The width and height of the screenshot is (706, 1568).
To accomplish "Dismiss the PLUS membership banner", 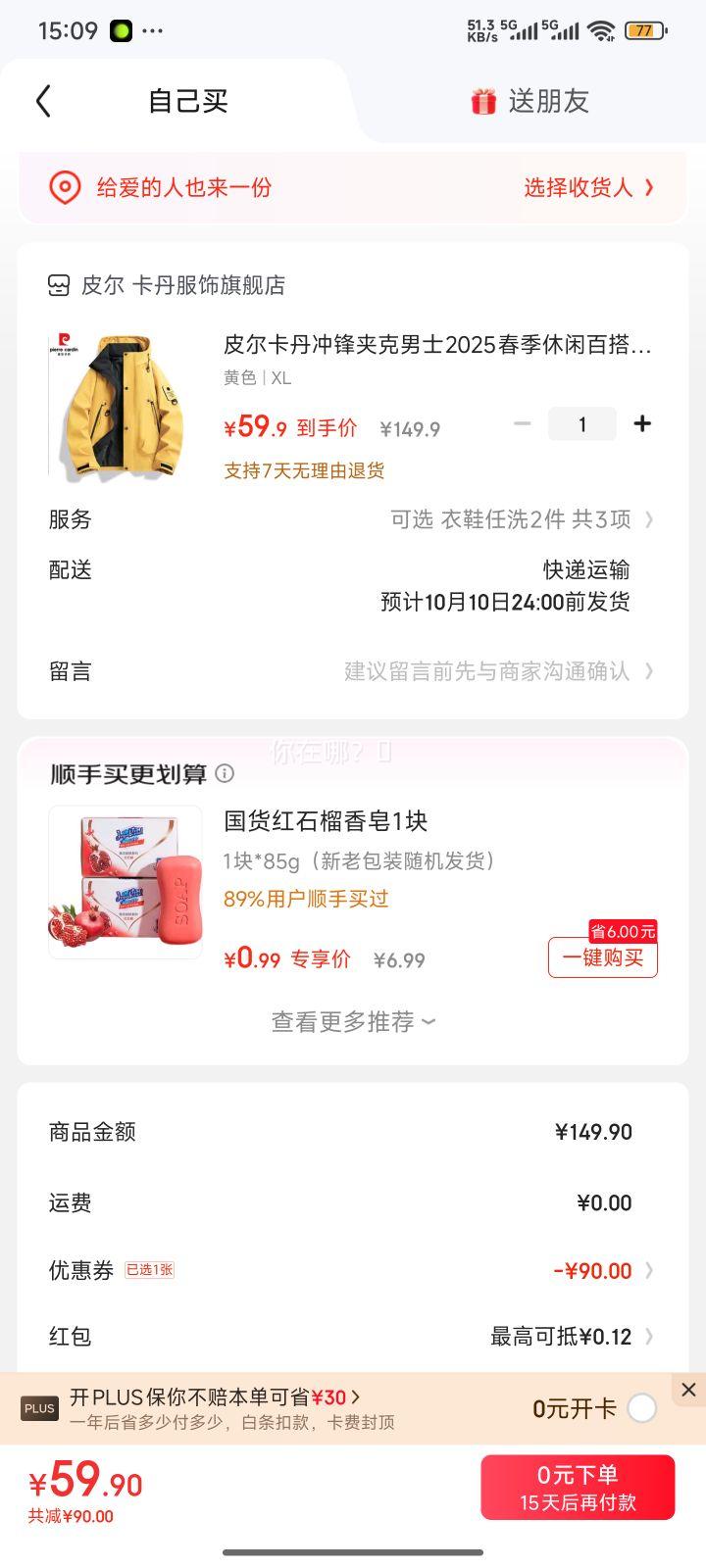I will pos(688,1390).
